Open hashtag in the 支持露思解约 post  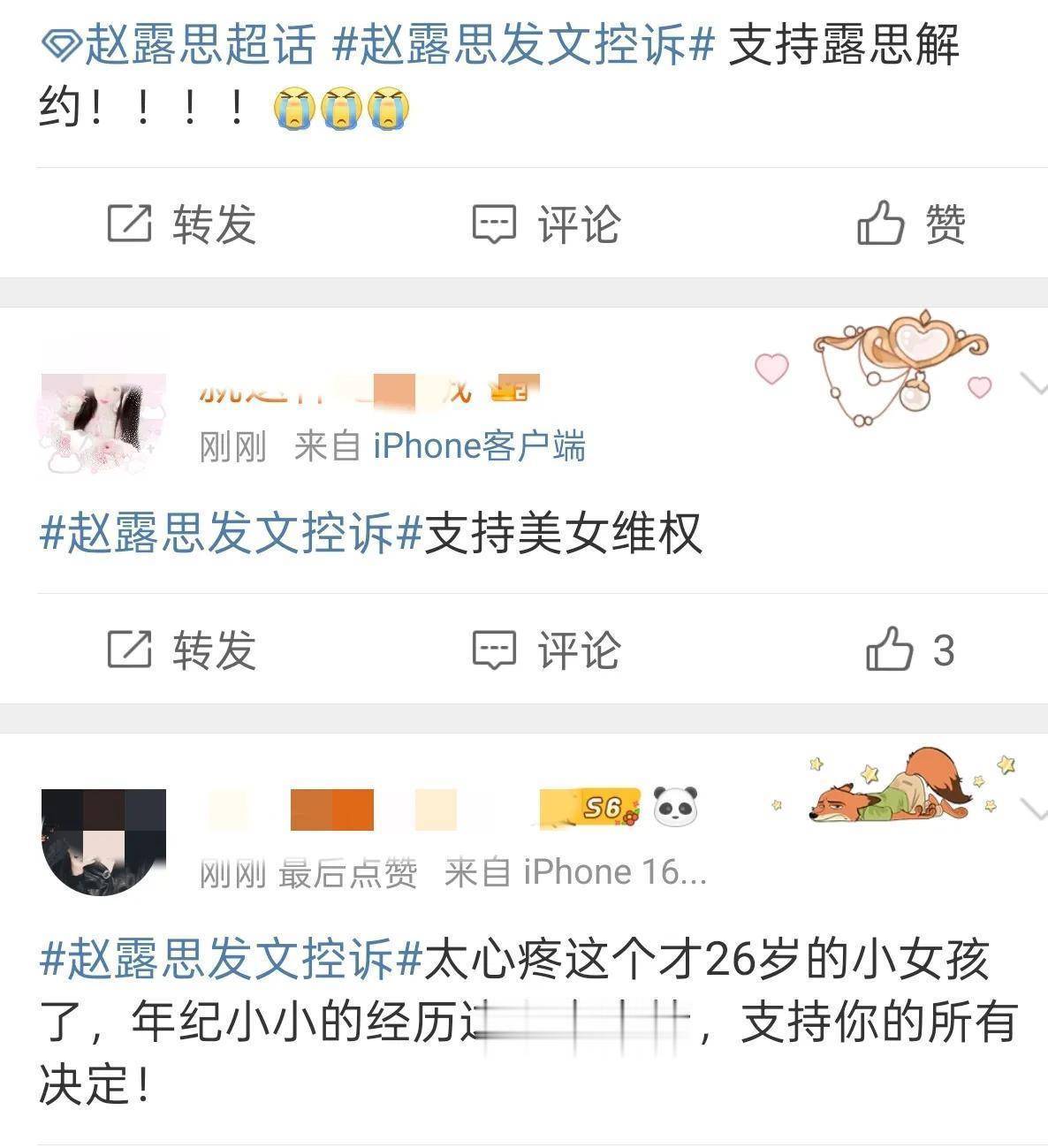click(x=523, y=46)
